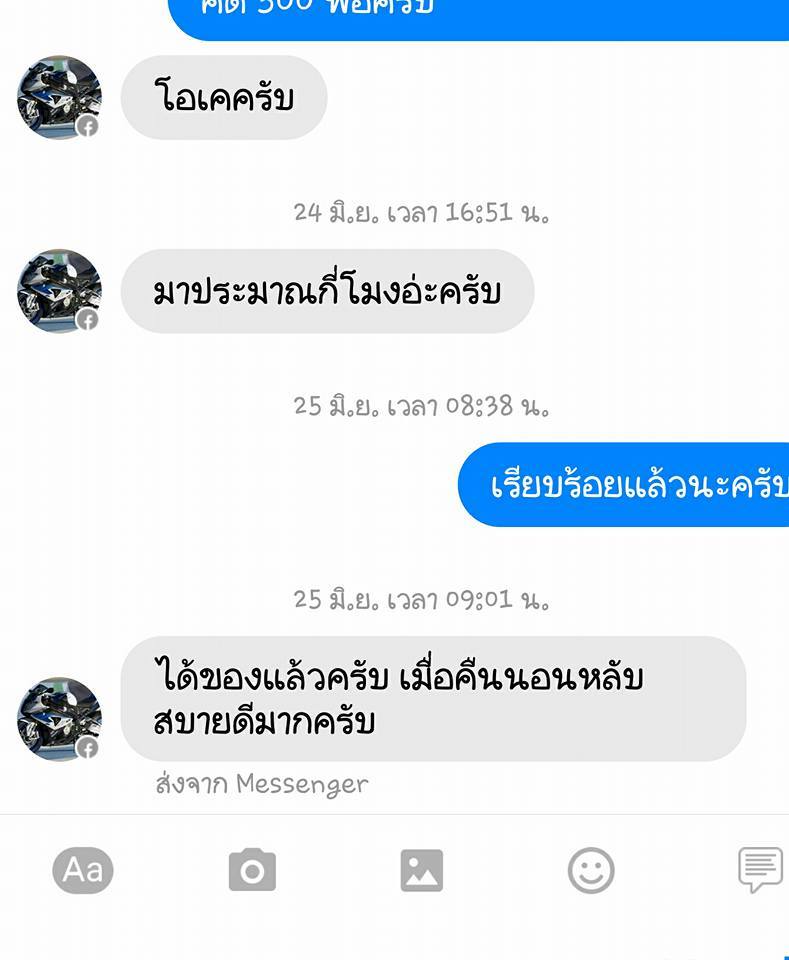Tap sender's avatar beside ได้ของแล้วครับ message
The width and height of the screenshot is (789, 960).
[x=60, y=719]
